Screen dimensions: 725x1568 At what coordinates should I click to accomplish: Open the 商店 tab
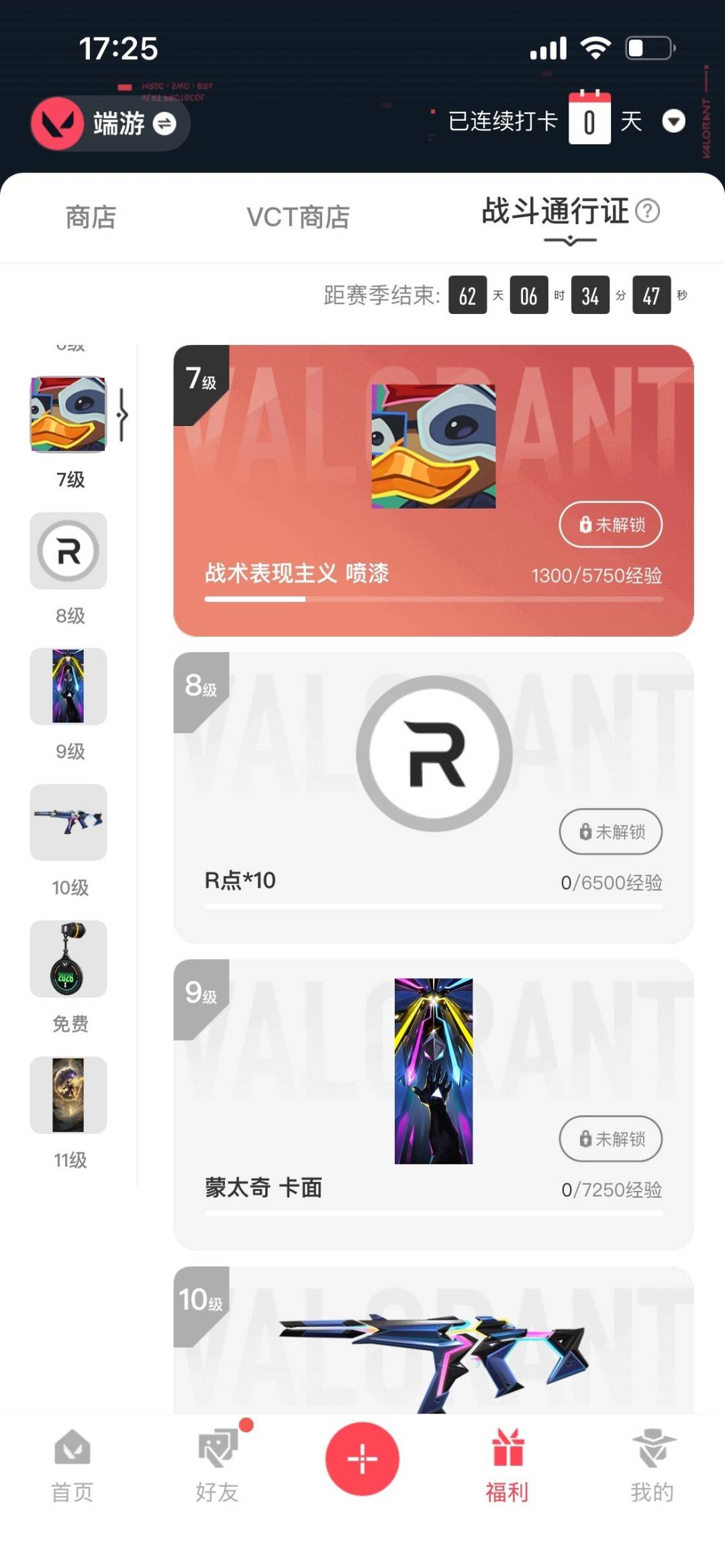(91, 217)
